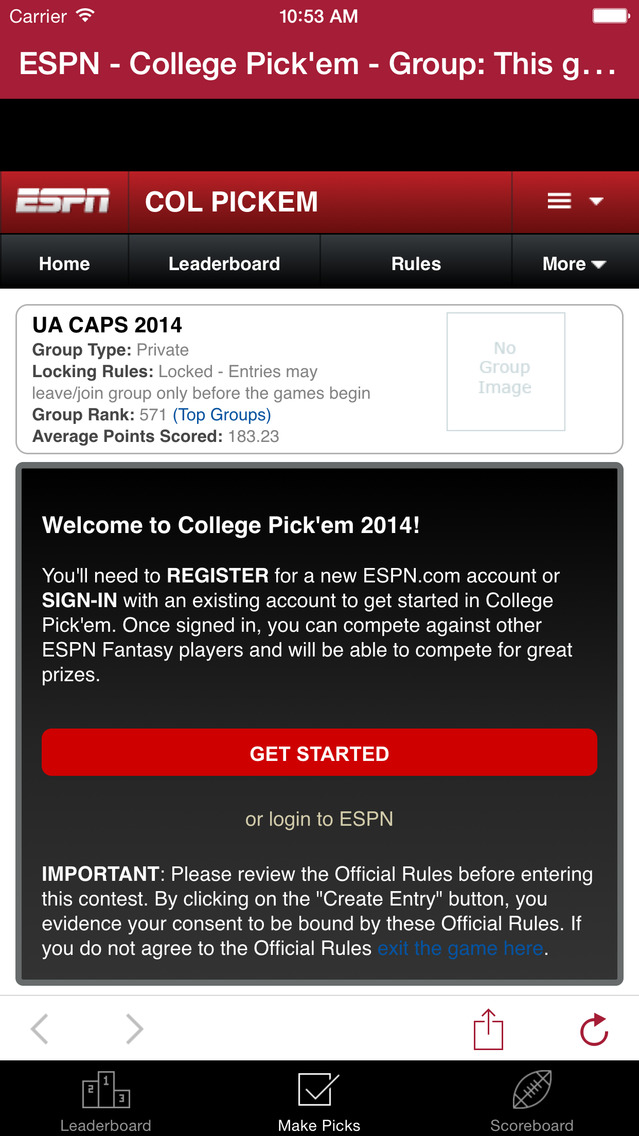The height and width of the screenshot is (1136, 639).
Task: Tap the ESPN logo home link
Action: pyautogui.click(x=64, y=202)
